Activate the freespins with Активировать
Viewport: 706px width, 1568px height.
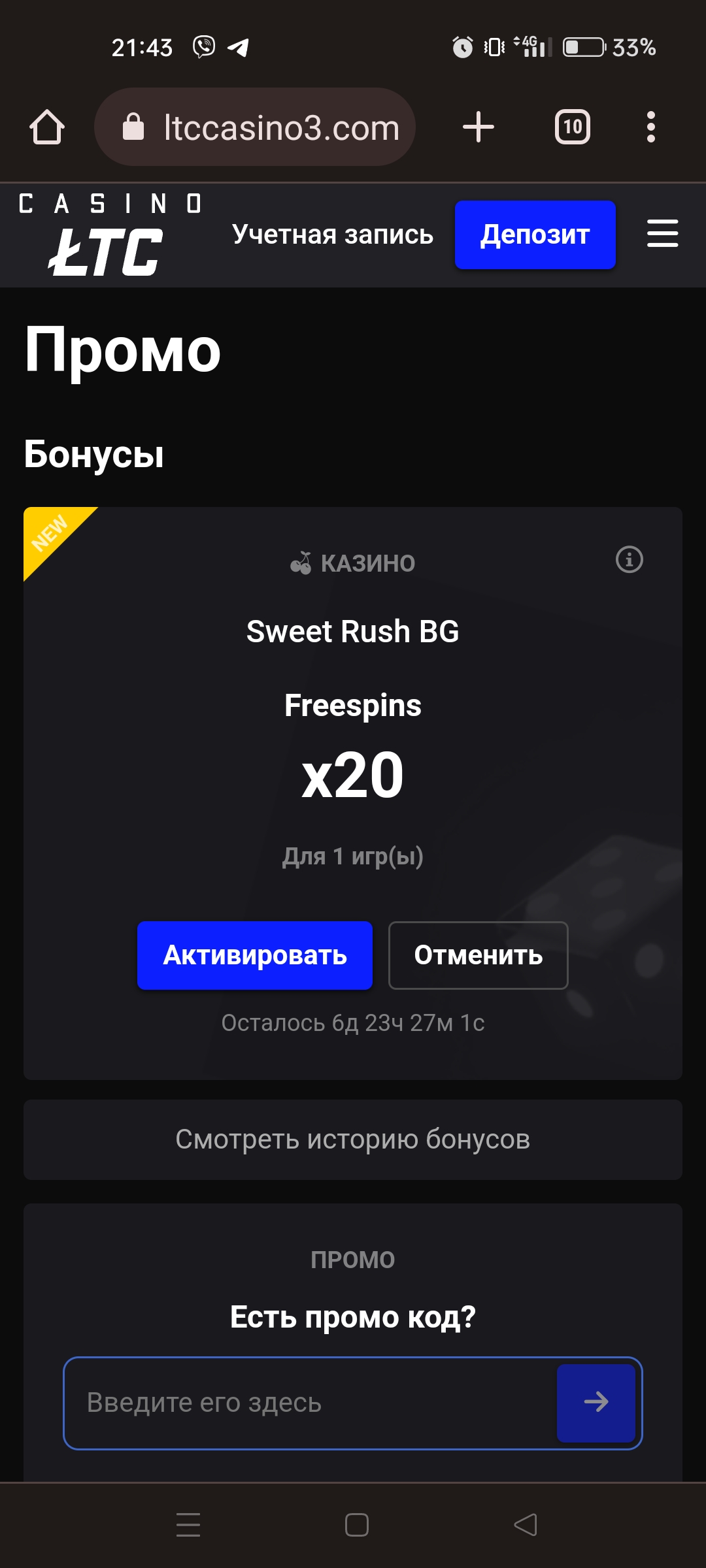pos(254,955)
